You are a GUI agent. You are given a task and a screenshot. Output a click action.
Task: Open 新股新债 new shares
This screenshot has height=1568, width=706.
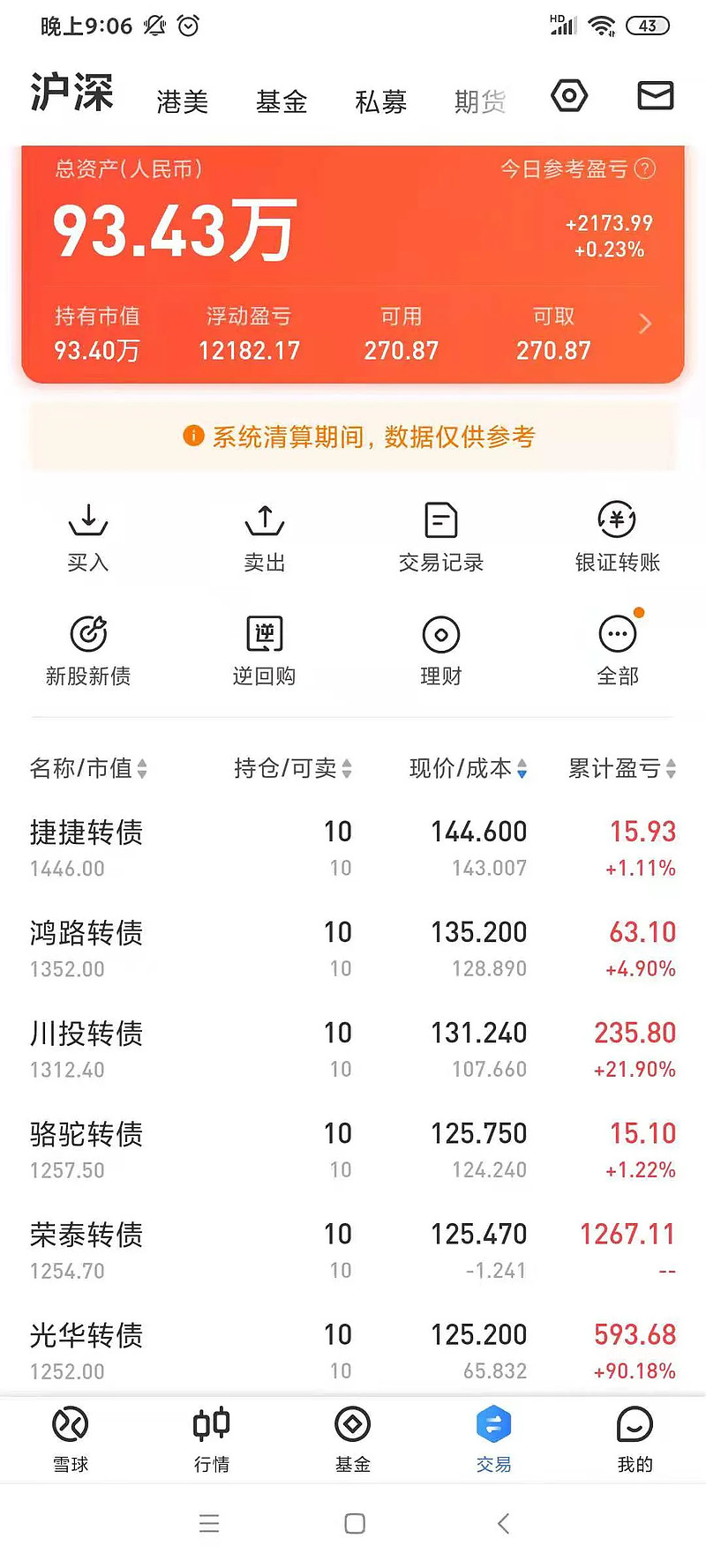(88, 650)
